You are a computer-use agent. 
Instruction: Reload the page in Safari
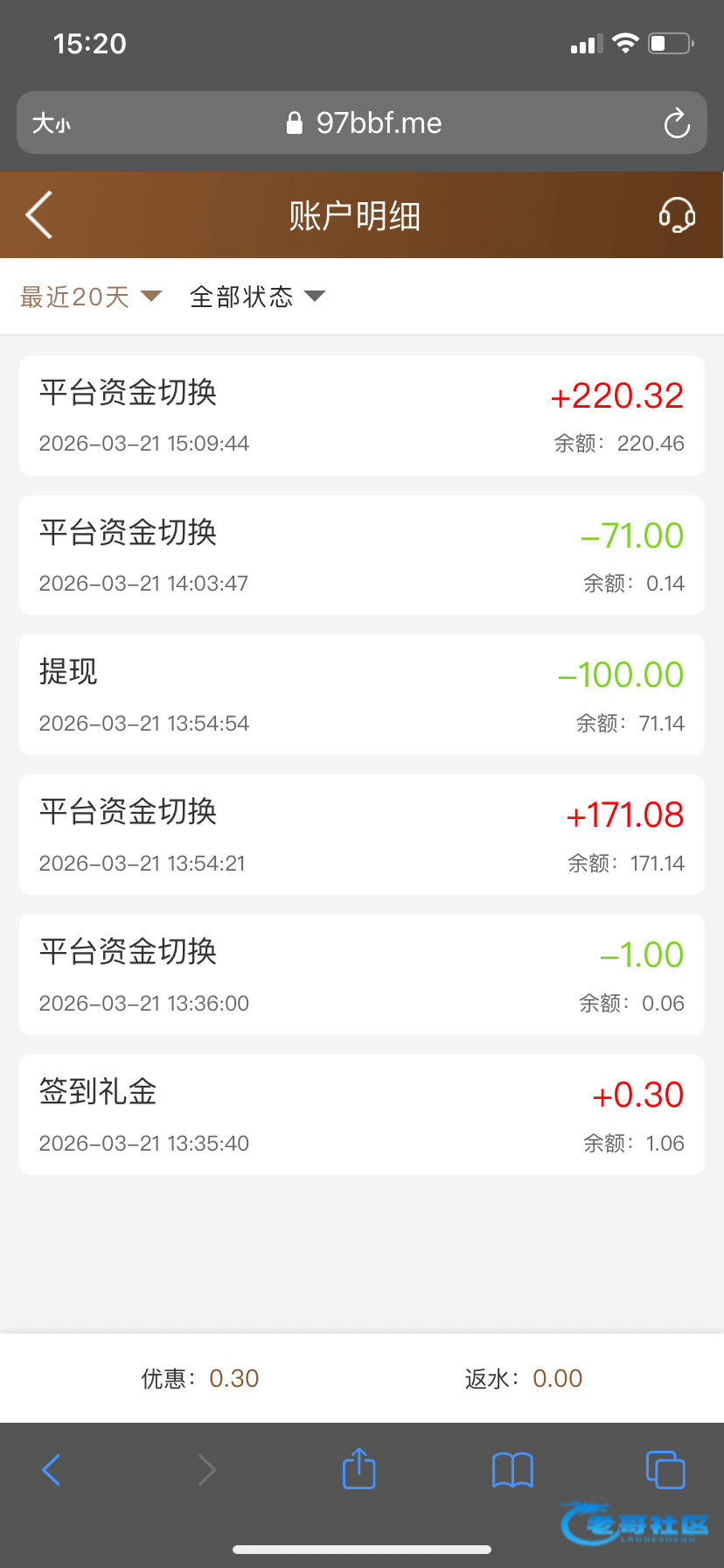[x=677, y=123]
